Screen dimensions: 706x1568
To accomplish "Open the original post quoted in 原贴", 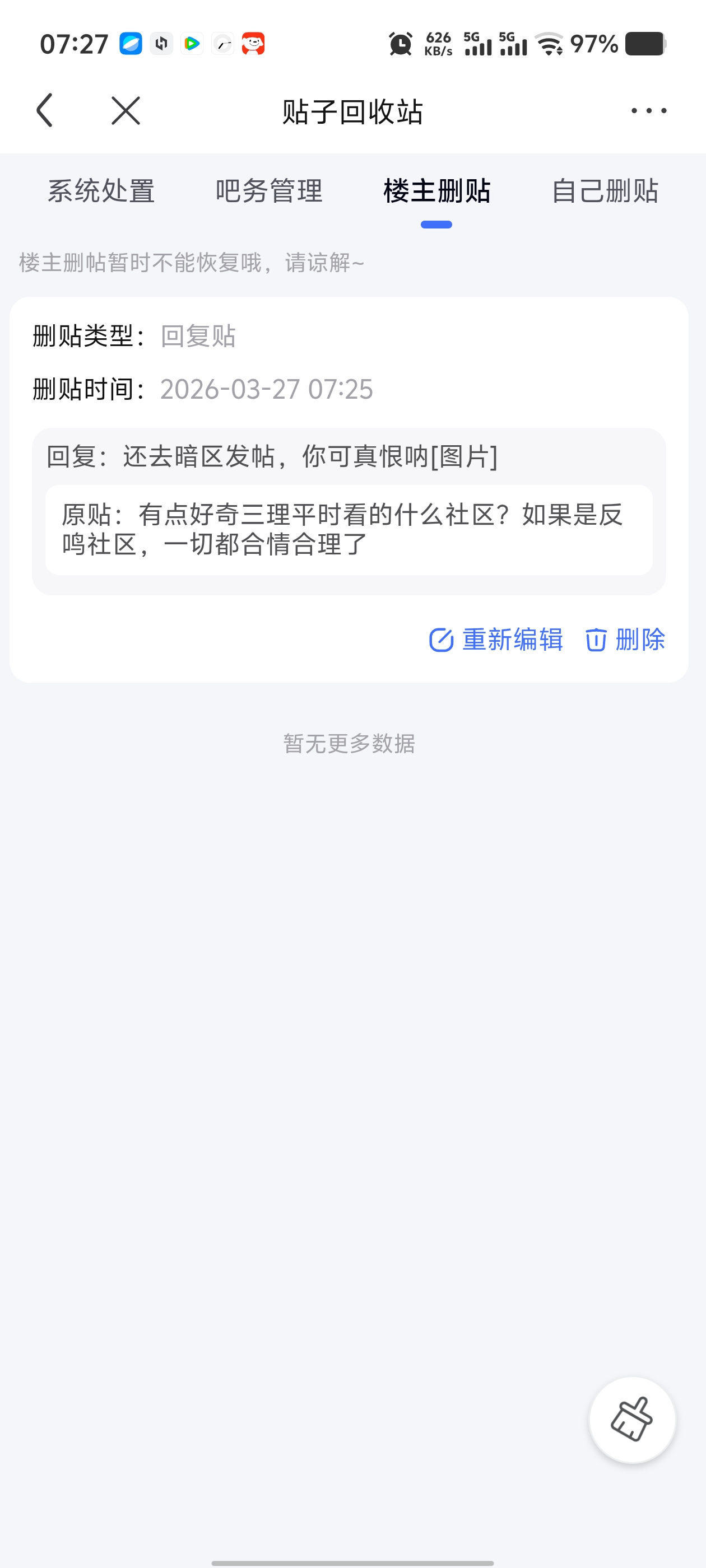I will pyautogui.click(x=349, y=530).
